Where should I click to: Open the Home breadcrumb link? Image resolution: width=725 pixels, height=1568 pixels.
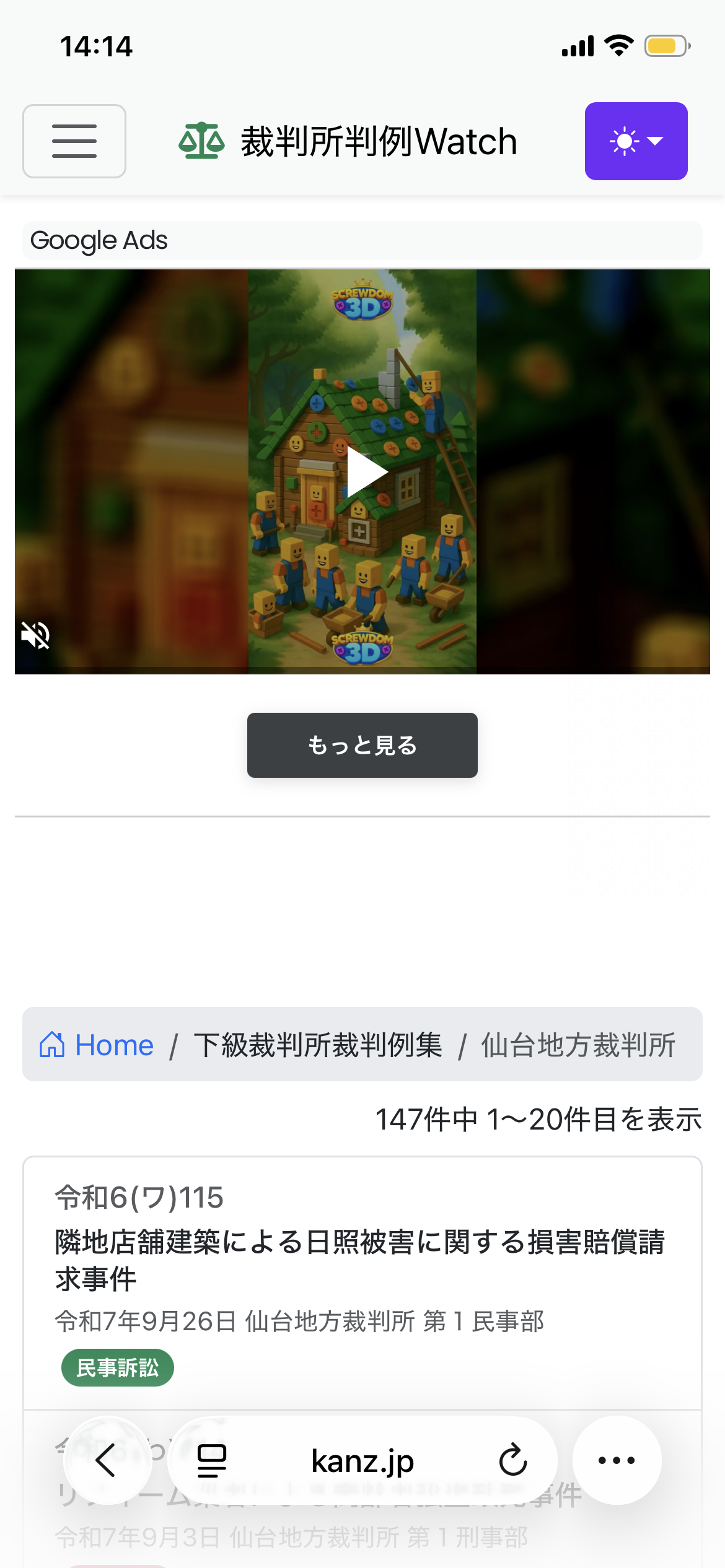pyautogui.click(x=98, y=1045)
